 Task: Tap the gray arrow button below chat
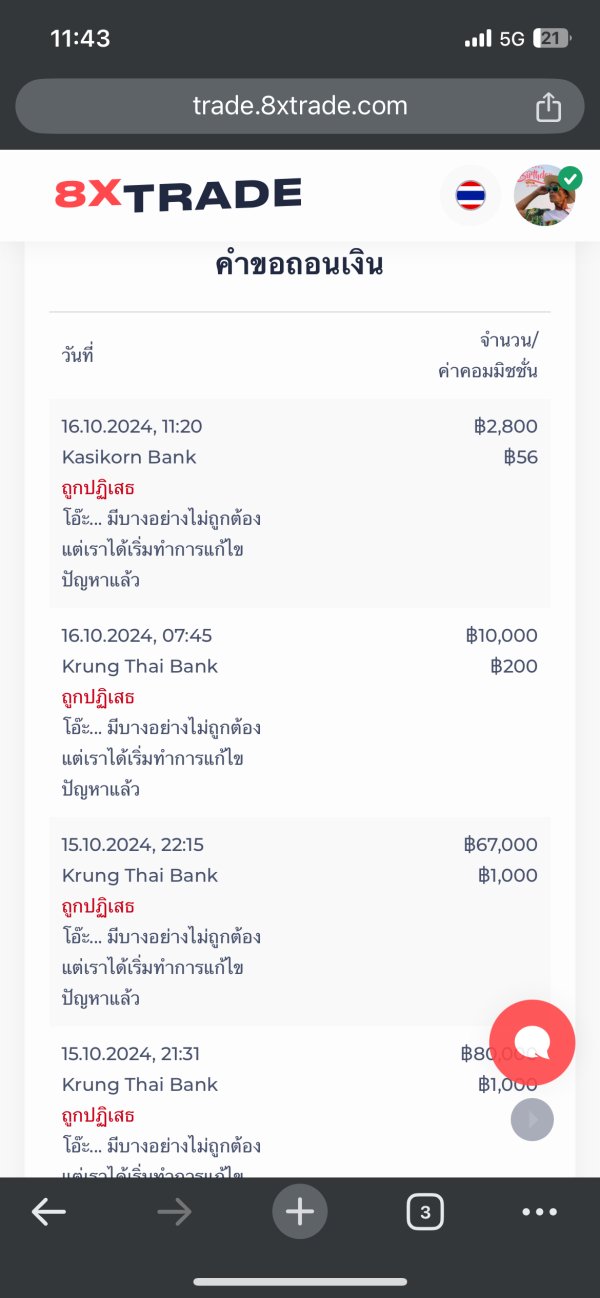[x=532, y=1120]
